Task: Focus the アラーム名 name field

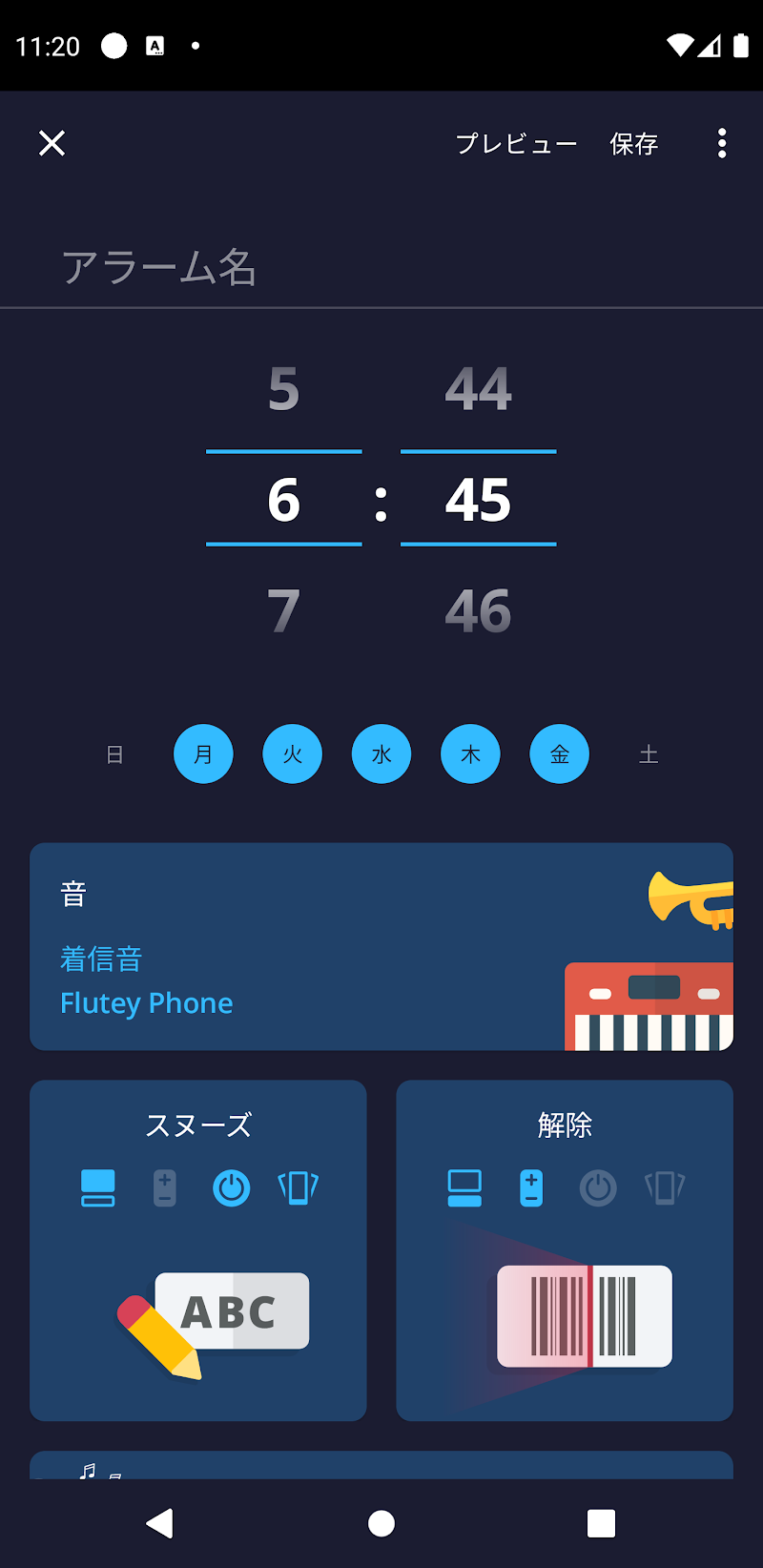Action: (x=381, y=268)
